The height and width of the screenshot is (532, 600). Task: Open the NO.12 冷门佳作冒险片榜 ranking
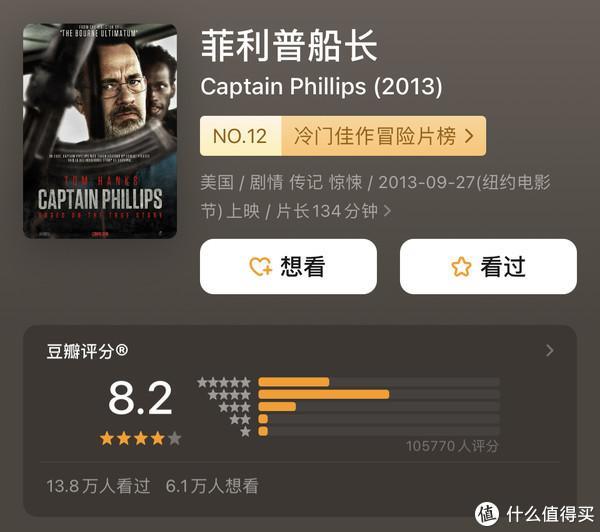342,136
